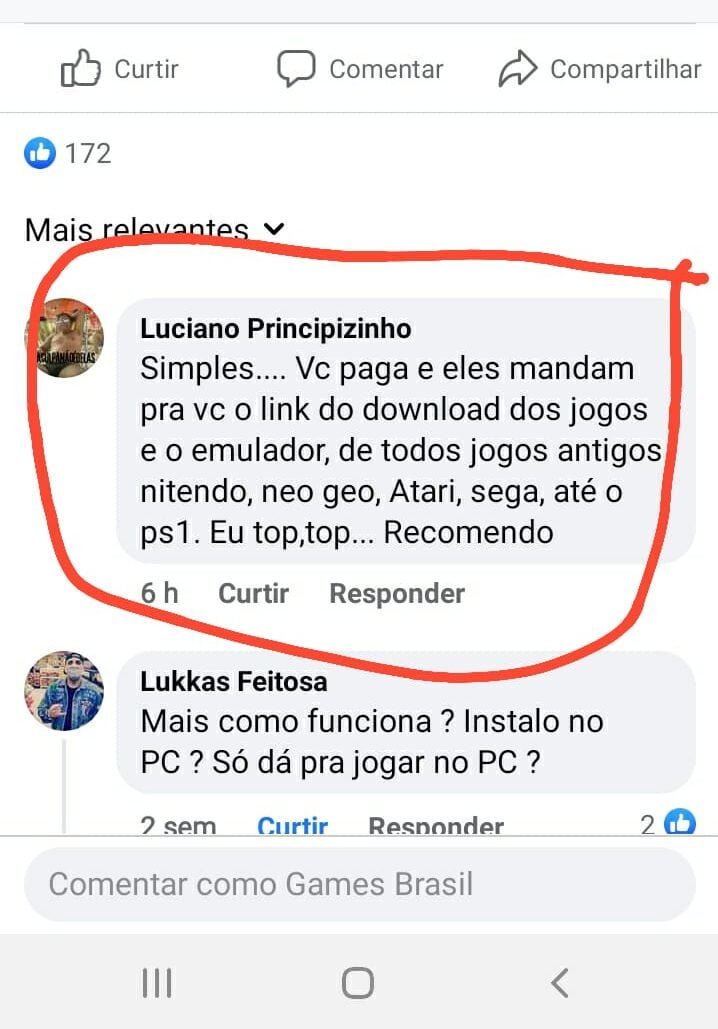View the 172 reactions list

[68, 153]
